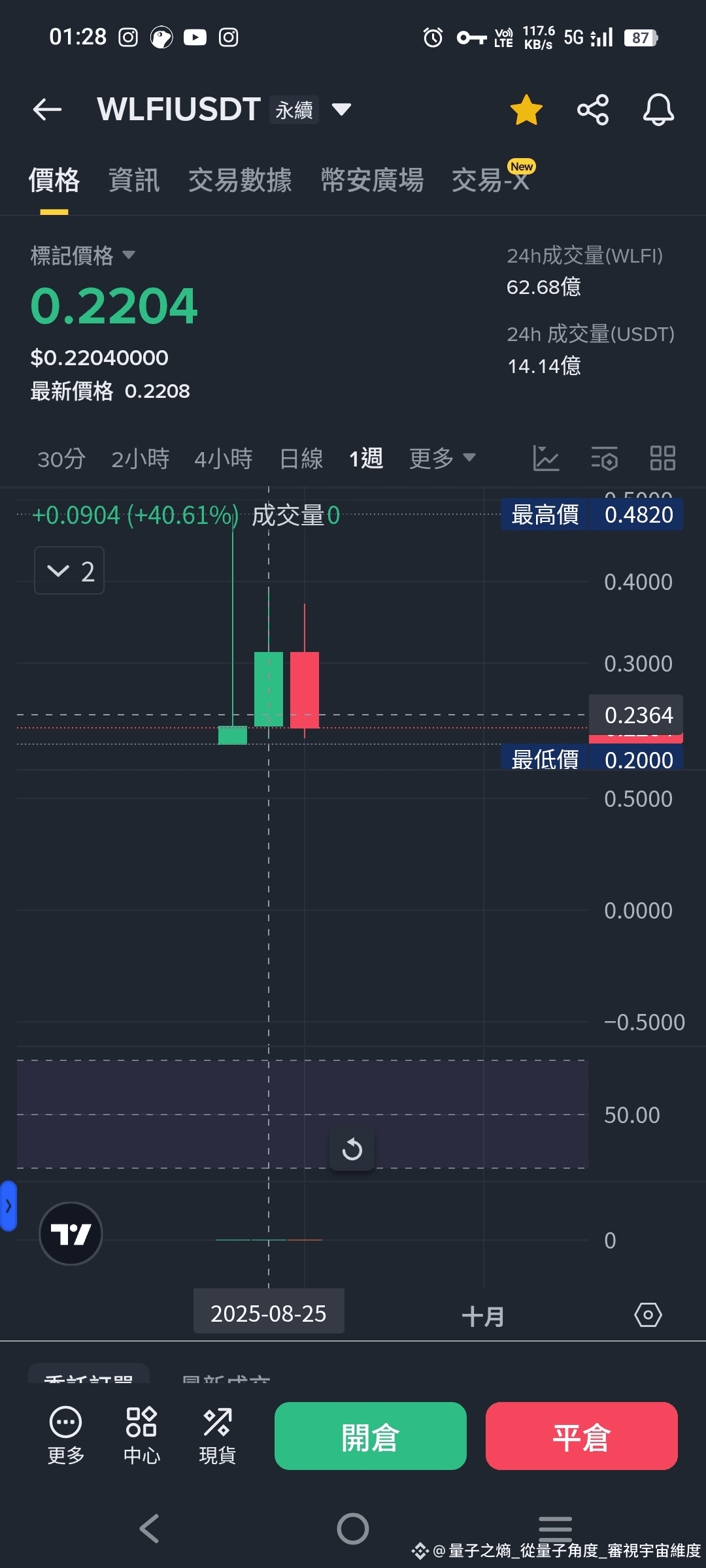Go back using the top arrow

(47, 109)
